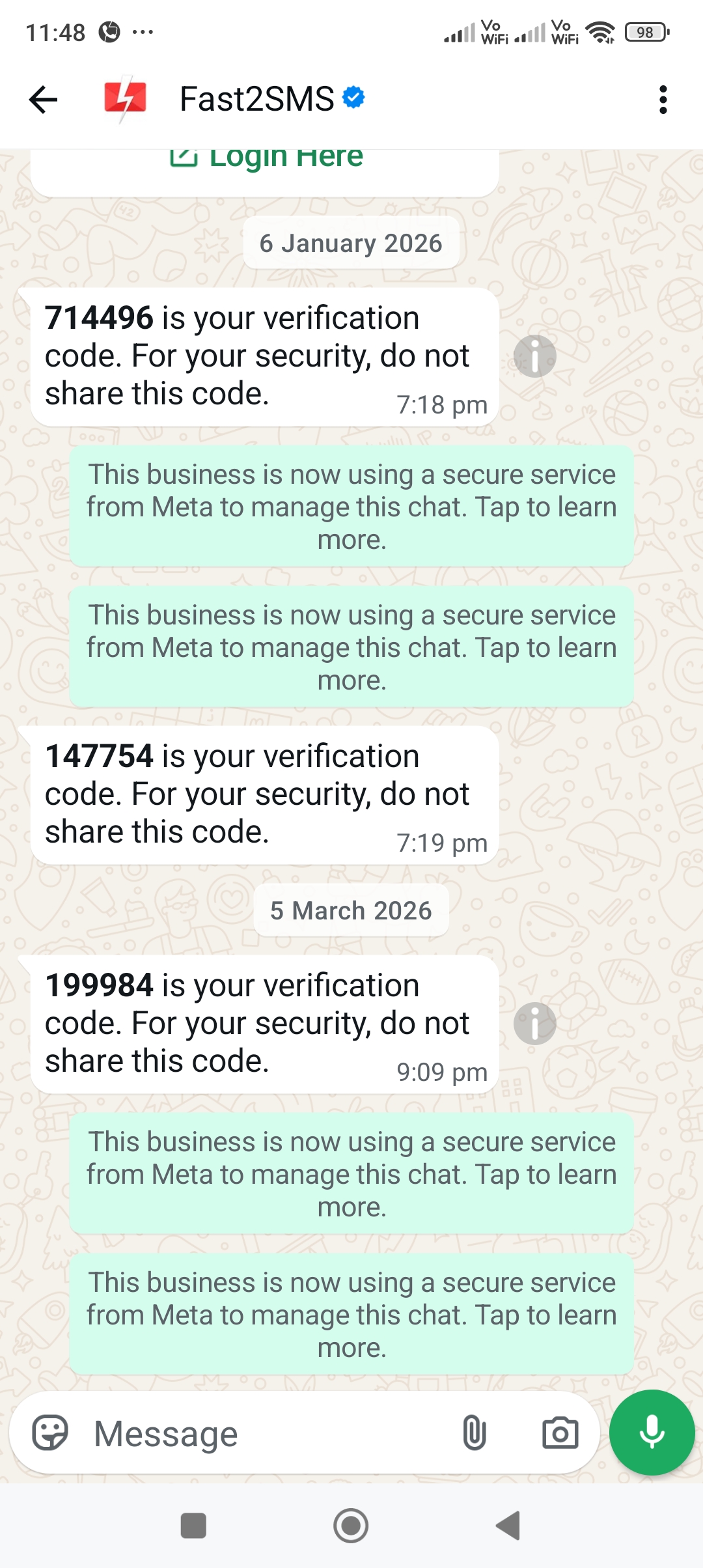The image size is (703, 1568).
Task: Open the overflow menu
Action: click(663, 100)
